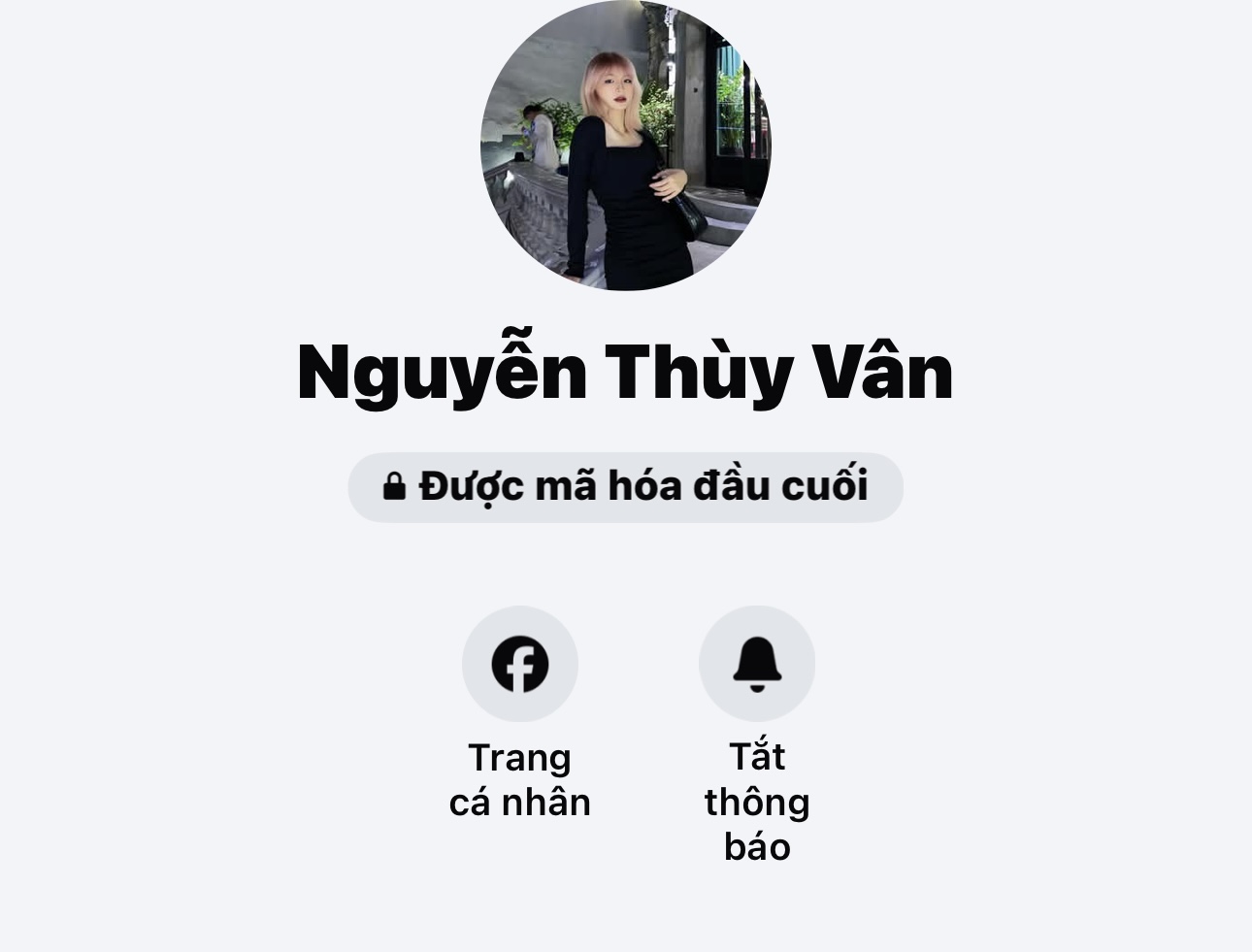Image resolution: width=1252 pixels, height=952 pixels.
Task: View Nguyễn Thùy Vân's profile picture
Action: pyautogui.click(x=625, y=146)
